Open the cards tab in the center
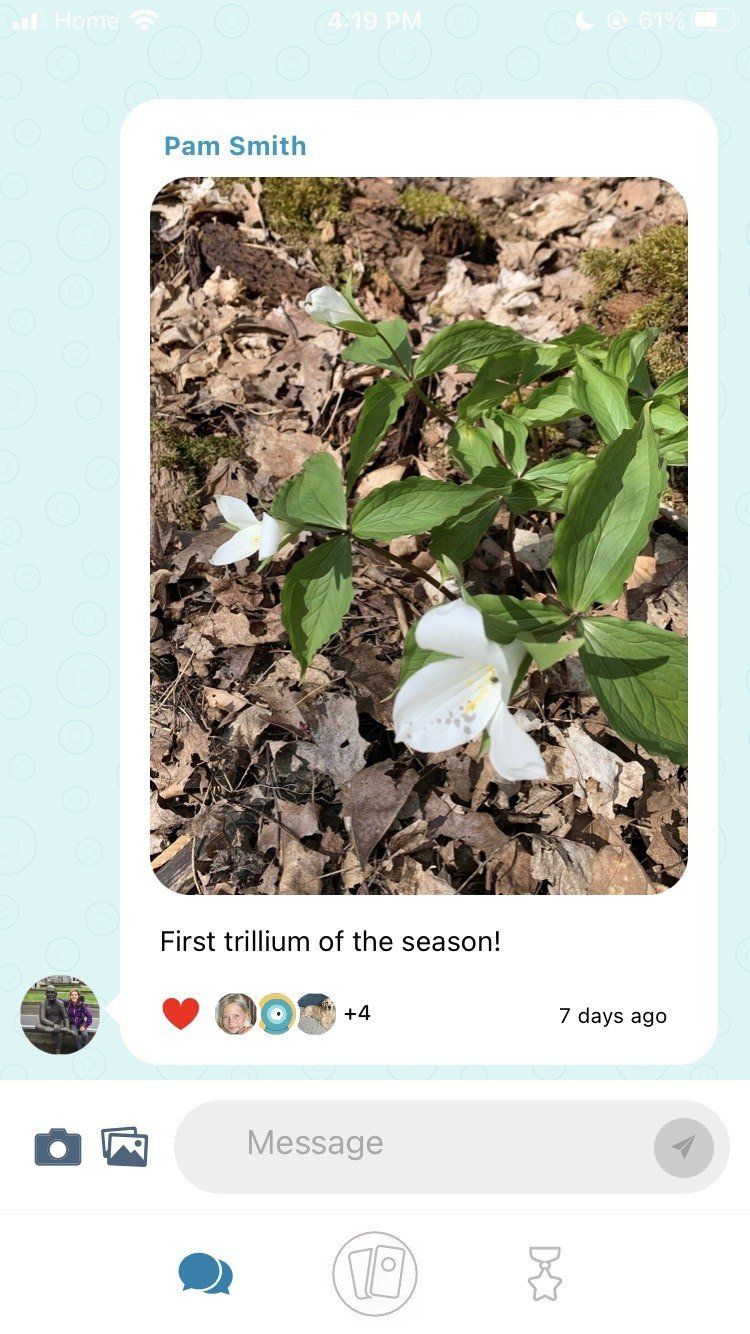Viewport: 750px width, 1334px height. pyautogui.click(x=375, y=1274)
